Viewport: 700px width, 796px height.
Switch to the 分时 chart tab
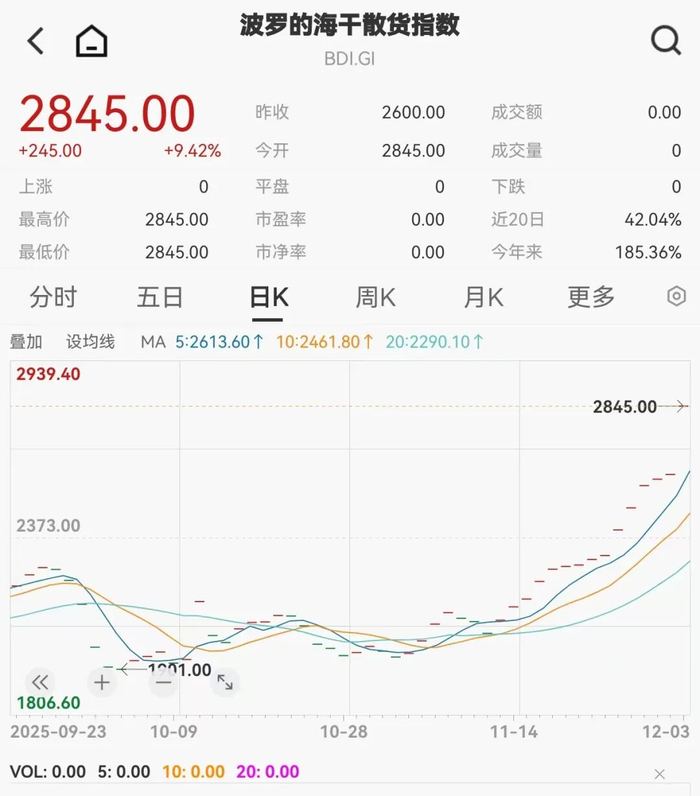[53, 297]
